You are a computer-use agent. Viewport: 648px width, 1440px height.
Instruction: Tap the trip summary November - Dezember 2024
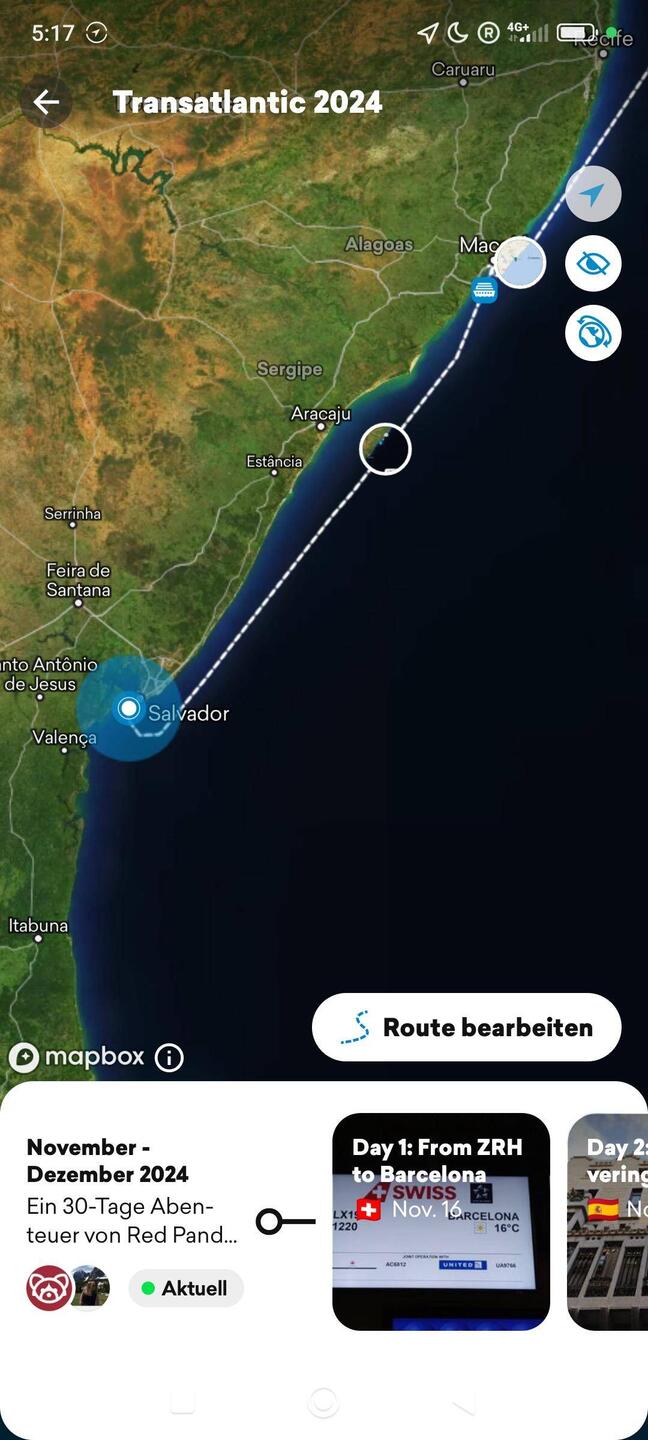(130, 1190)
